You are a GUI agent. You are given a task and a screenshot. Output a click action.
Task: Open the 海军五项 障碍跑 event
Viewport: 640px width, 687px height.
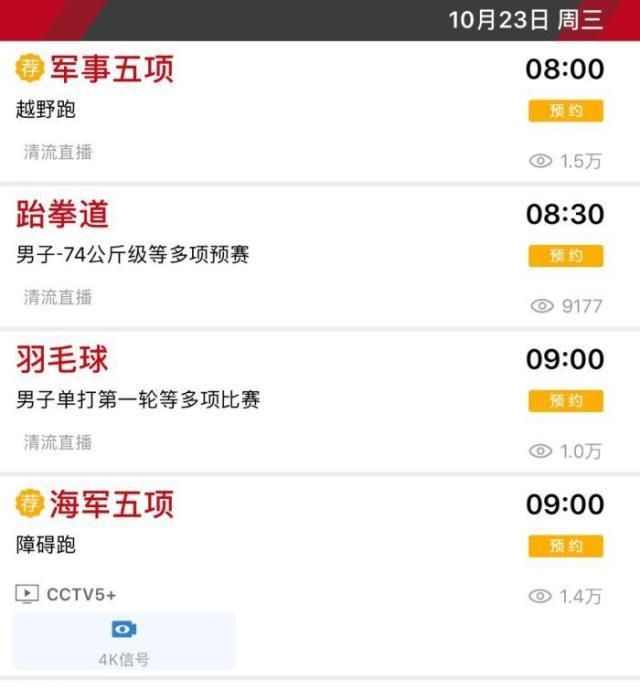111,505
